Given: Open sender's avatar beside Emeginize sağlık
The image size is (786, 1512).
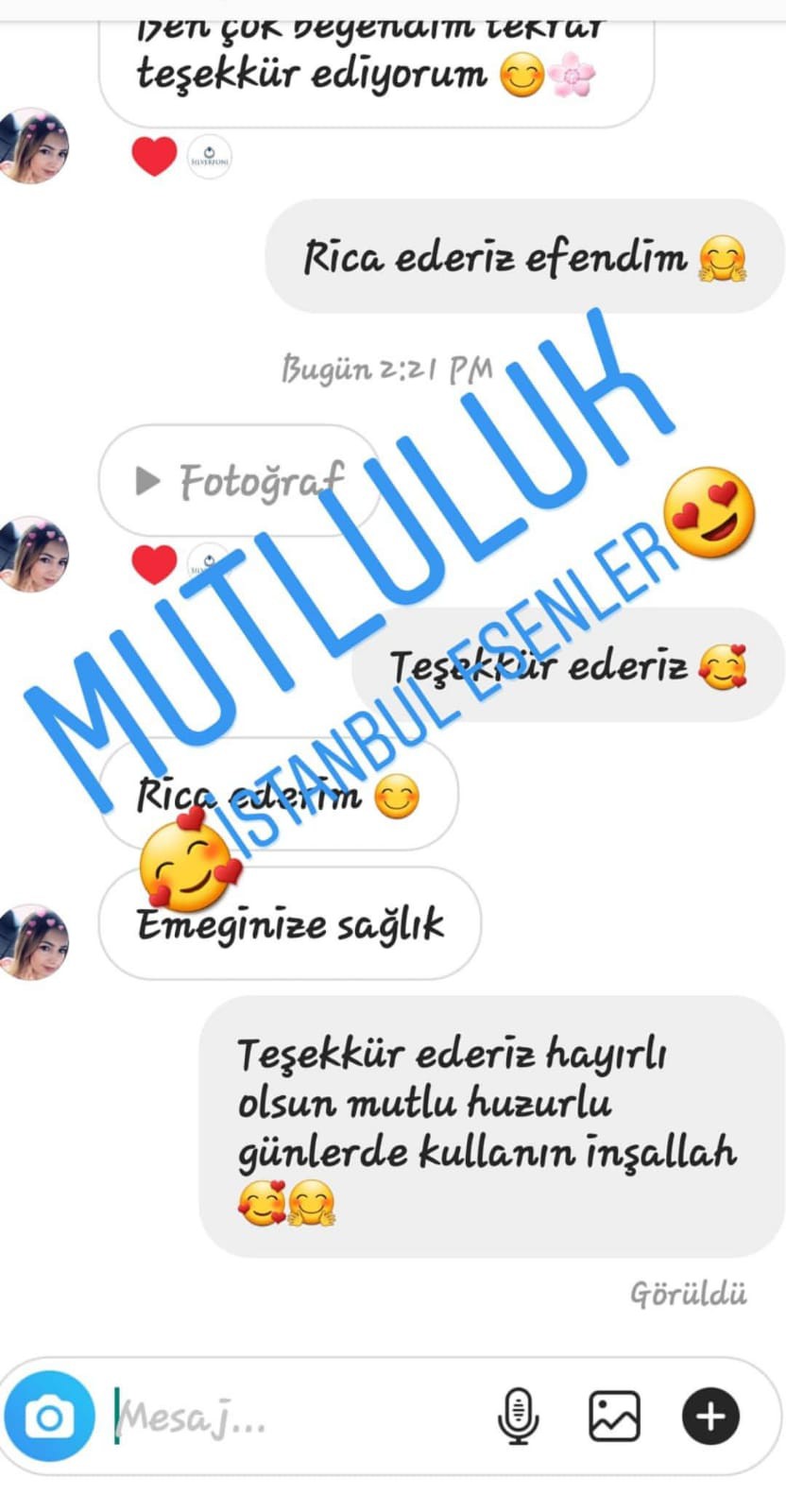Looking at the screenshot, I should point(35,942).
